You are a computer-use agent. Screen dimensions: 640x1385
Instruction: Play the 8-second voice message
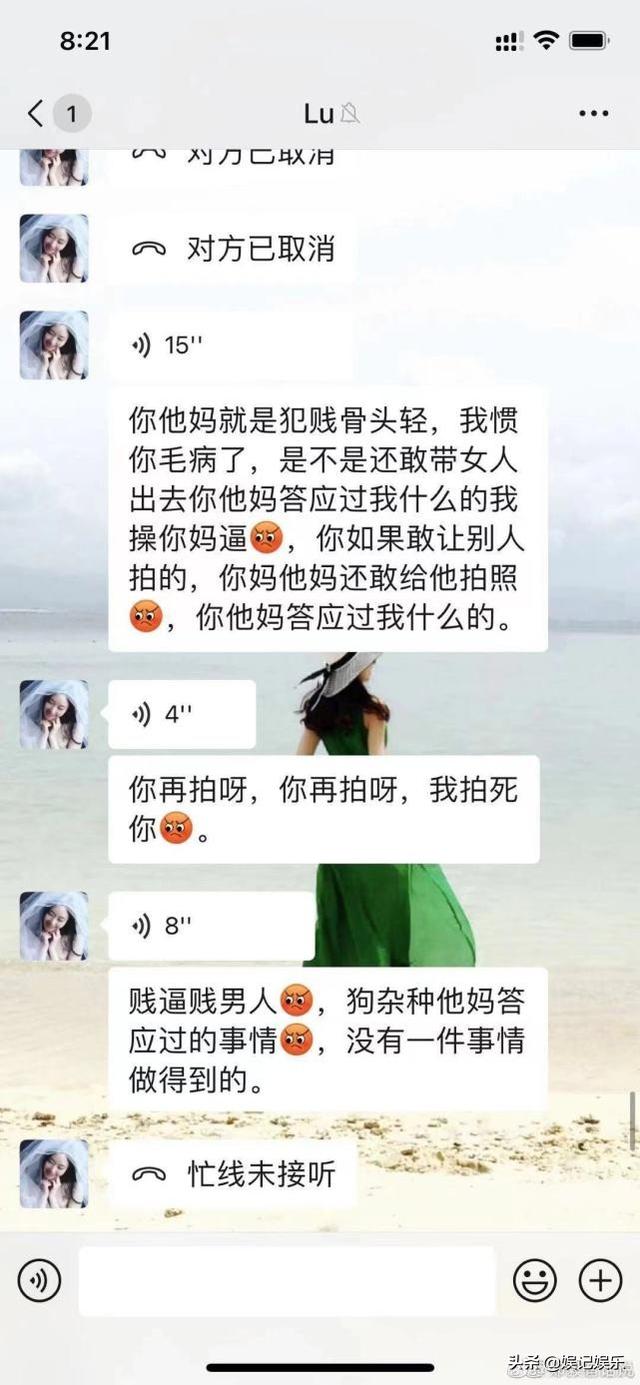(x=210, y=926)
